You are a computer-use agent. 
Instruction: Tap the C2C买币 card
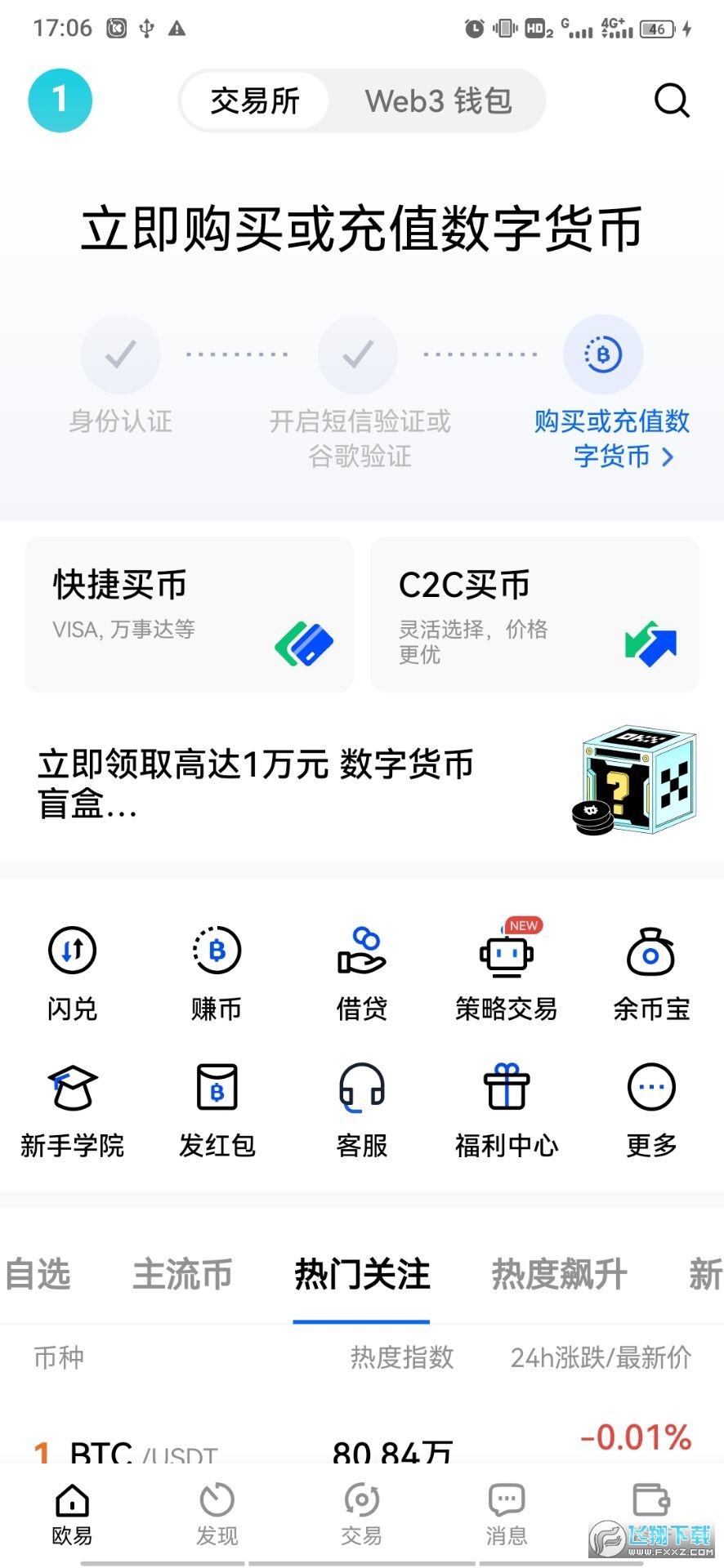tap(535, 614)
